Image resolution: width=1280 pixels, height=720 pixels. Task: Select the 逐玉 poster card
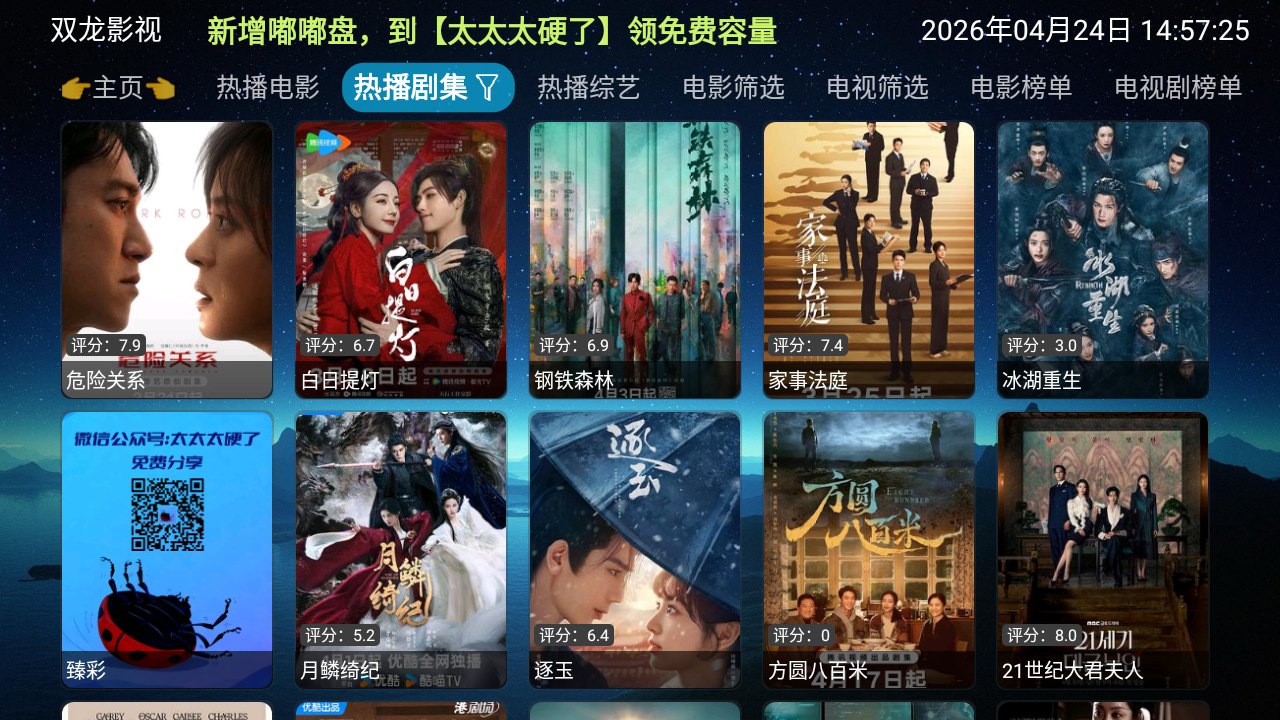coord(635,550)
